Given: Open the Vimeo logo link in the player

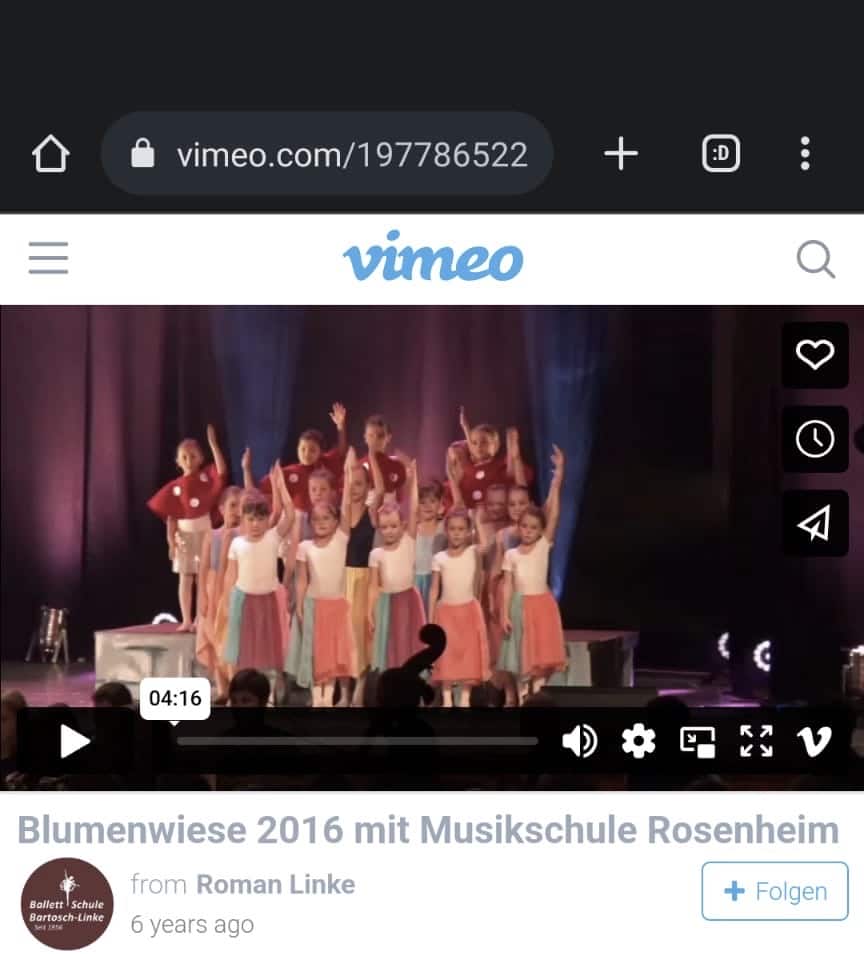Looking at the screenshot, I should click(x=813, y=741).
